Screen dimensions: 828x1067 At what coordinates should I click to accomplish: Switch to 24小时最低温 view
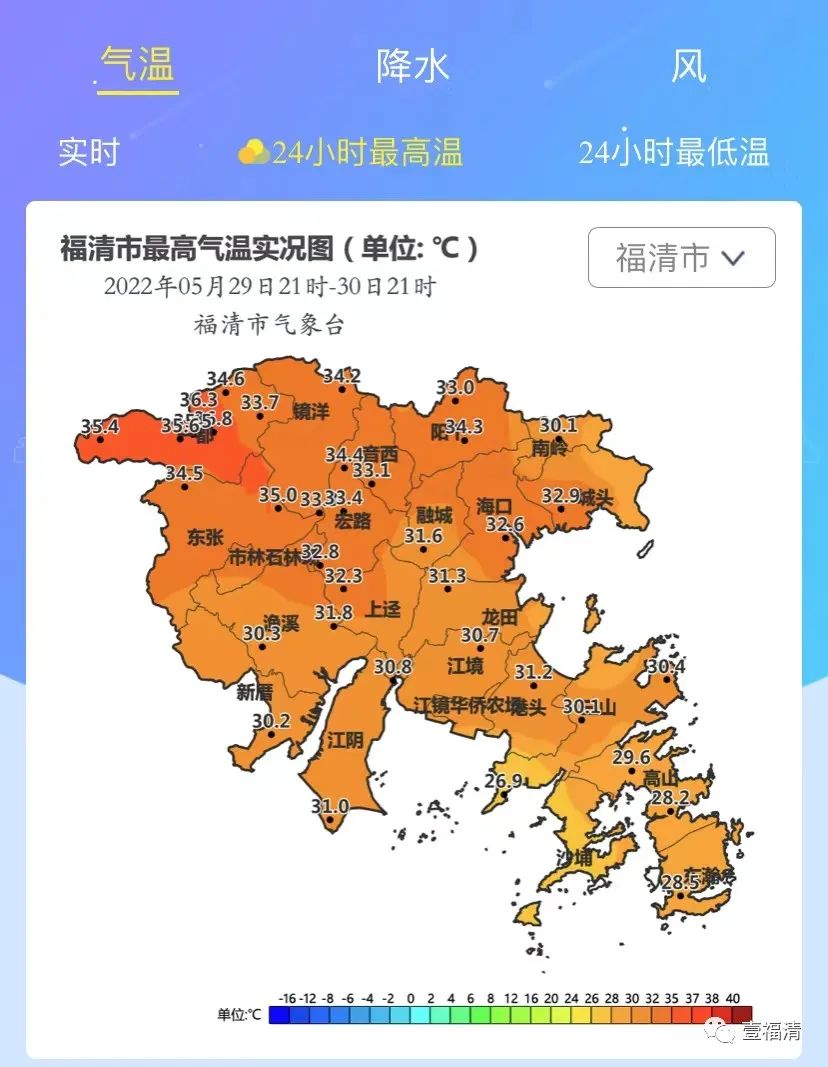click(x=674, y=152)
